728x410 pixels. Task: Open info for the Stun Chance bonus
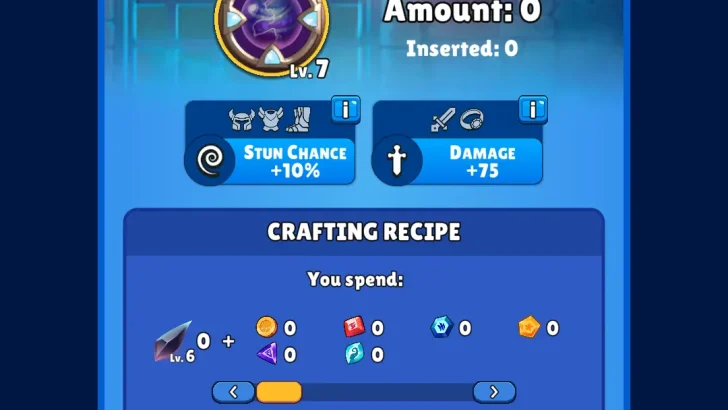tap(344, 109)
